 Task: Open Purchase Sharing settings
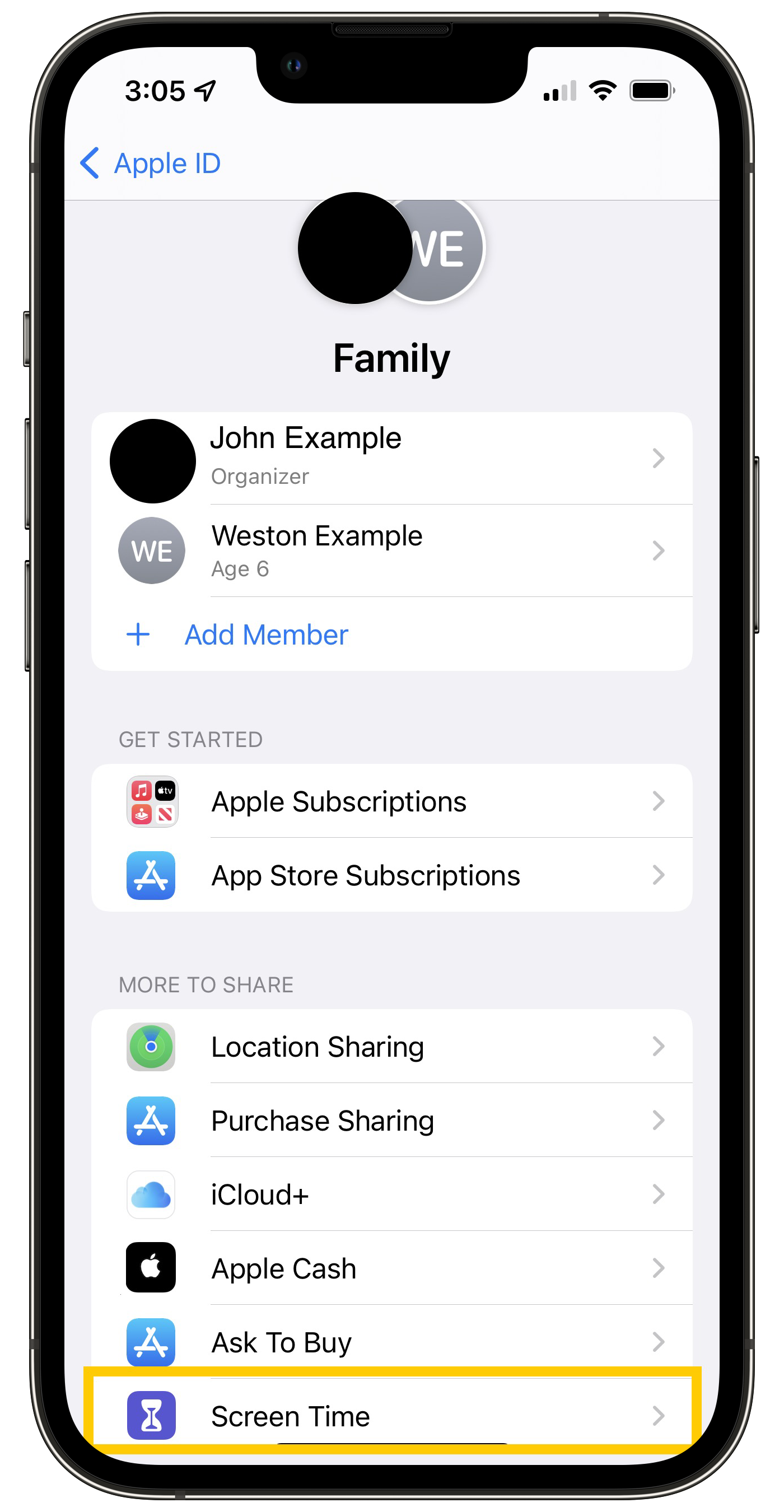(391, 1121)
